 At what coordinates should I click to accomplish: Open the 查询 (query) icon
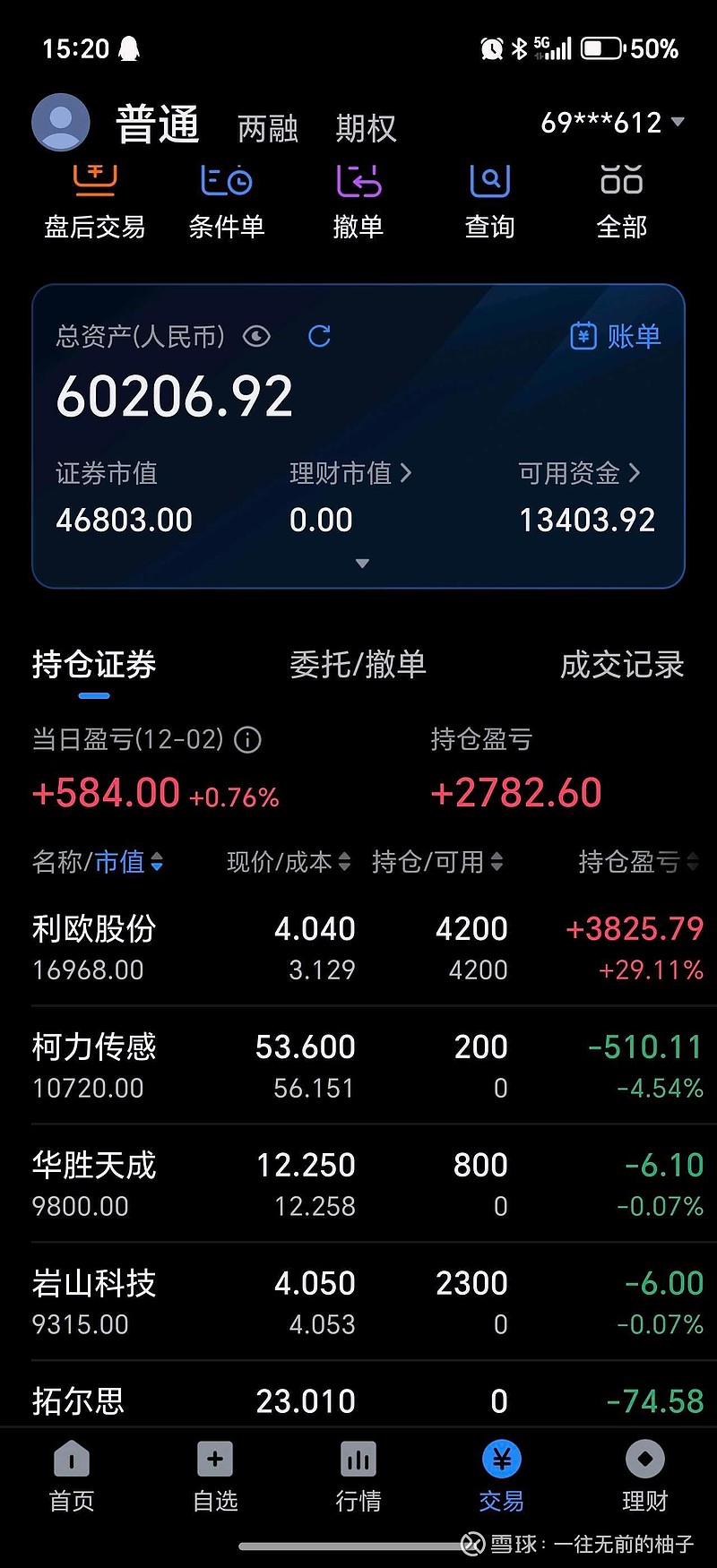pos(489,197)
